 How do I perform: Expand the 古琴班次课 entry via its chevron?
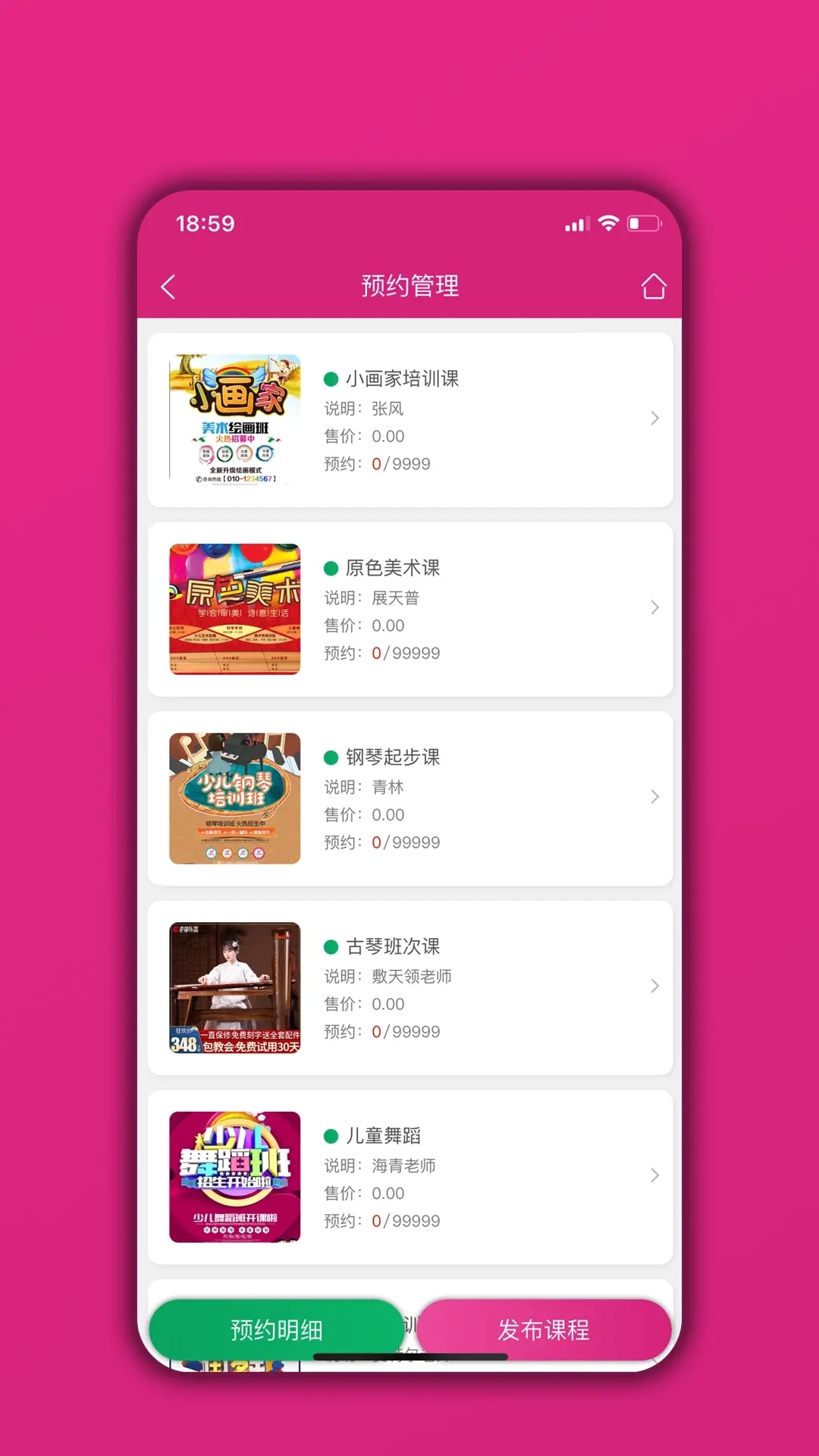tap(654, 986)
